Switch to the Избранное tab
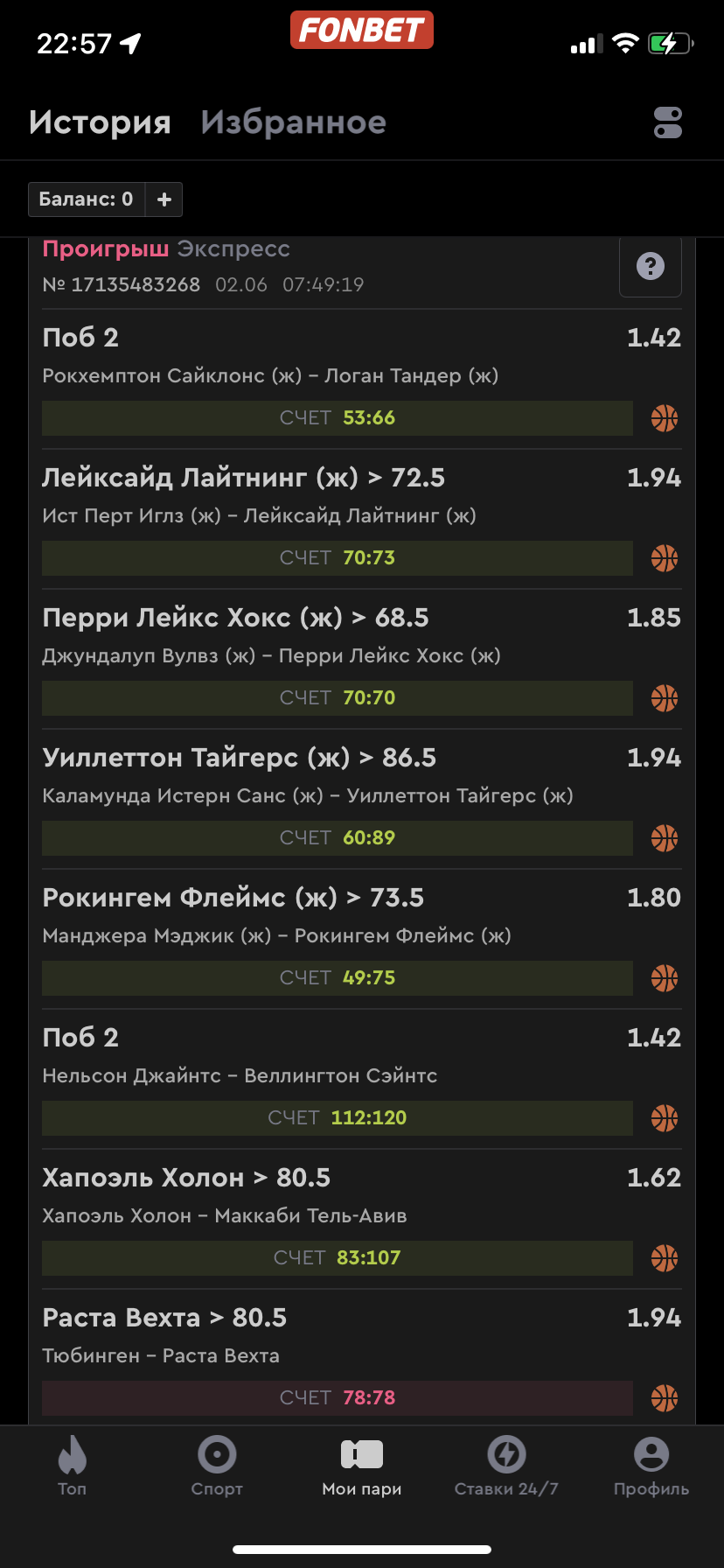This screenshot has height=1568, width=724. click(294, 122)
